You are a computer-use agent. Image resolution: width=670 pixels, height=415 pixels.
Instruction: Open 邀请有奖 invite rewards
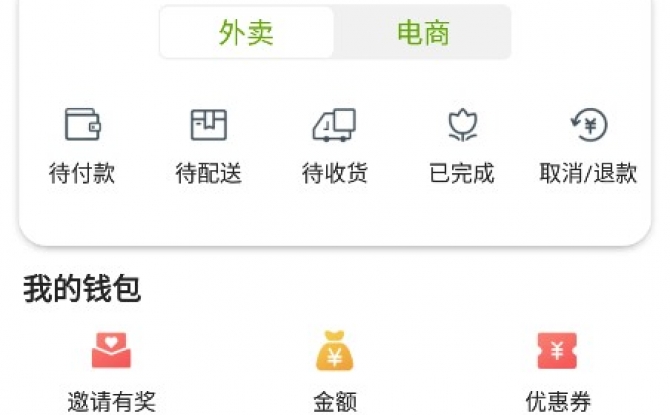point(112,370)
